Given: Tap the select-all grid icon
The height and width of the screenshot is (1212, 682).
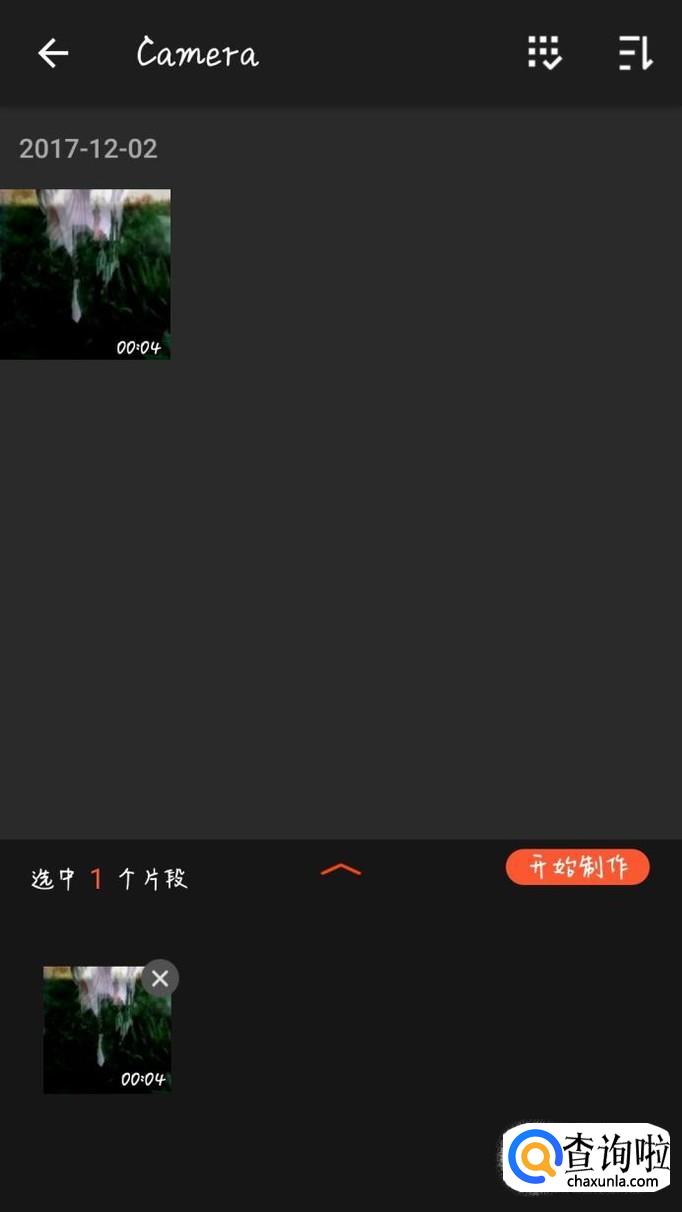Looking at the screenshot, I should [x=545, y=53].
